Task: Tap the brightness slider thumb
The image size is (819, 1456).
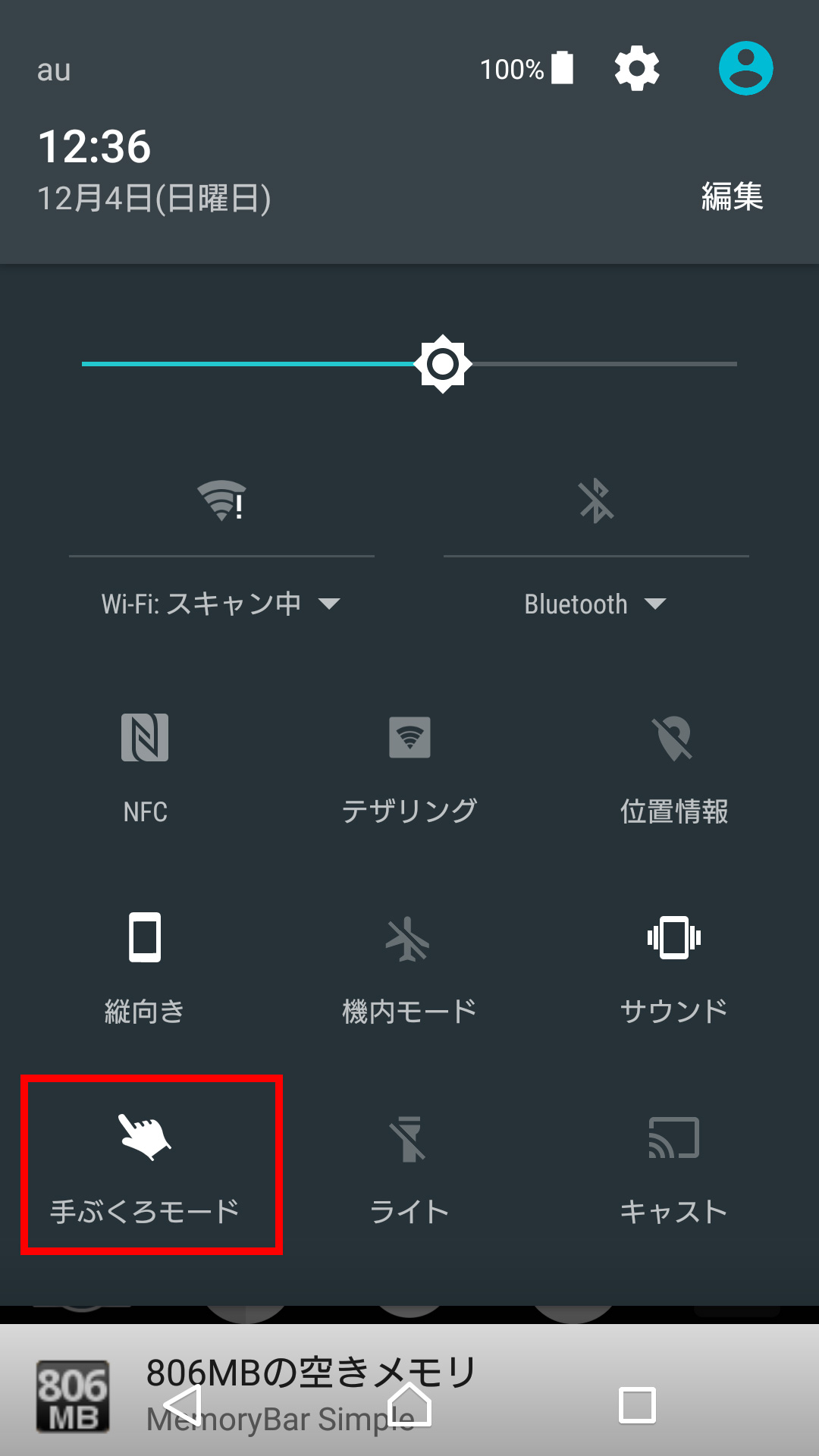Action: pyautogui.click(x=443, y=364)
